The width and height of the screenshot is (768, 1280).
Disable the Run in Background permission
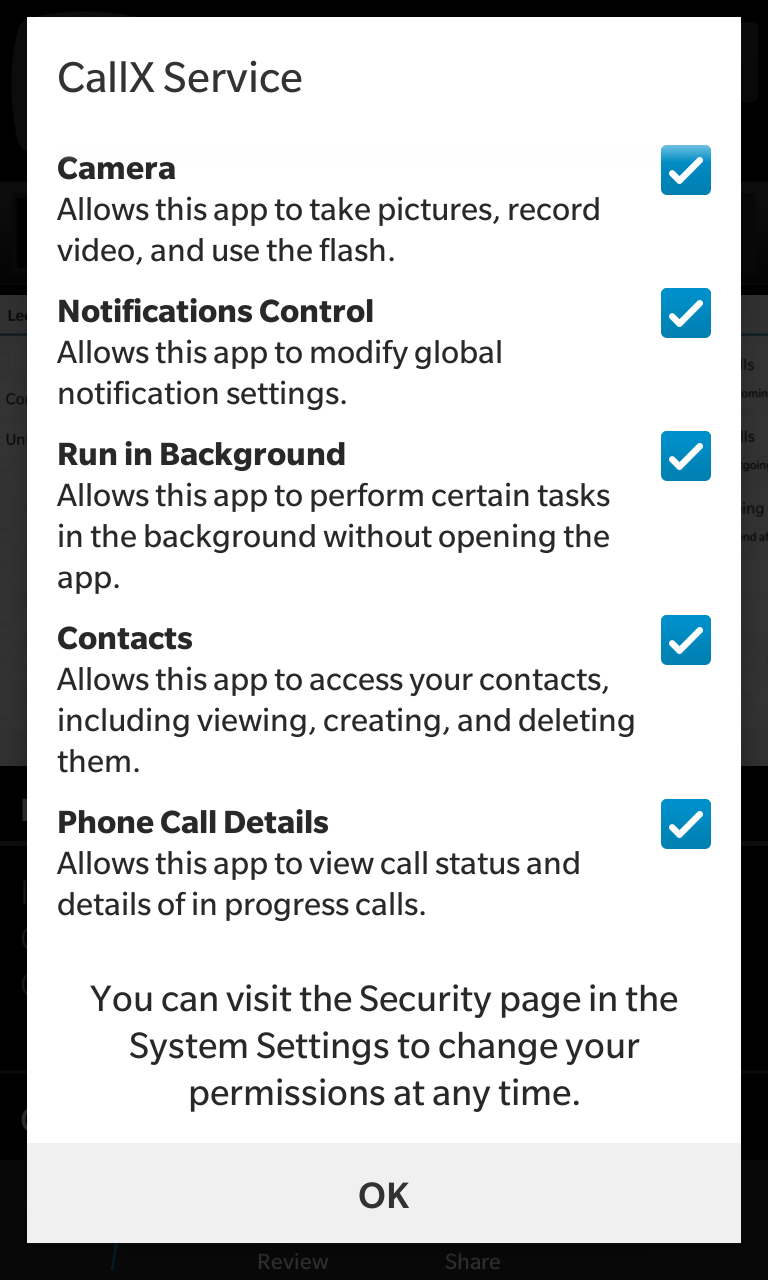coord(685,456)
